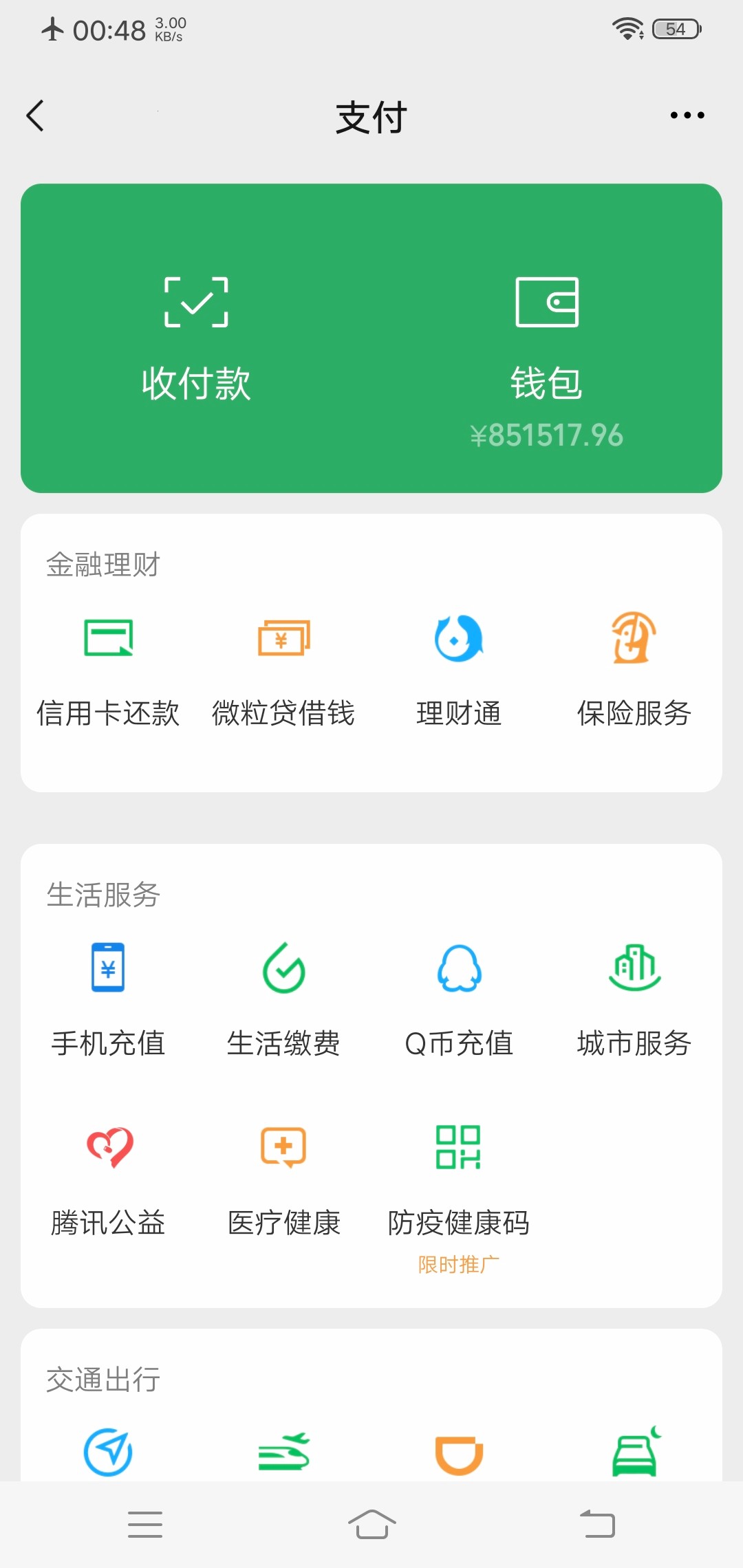Open the three-dot overflow menu
This screenshot has height=1568, width=743.
[x=687, y=116]
